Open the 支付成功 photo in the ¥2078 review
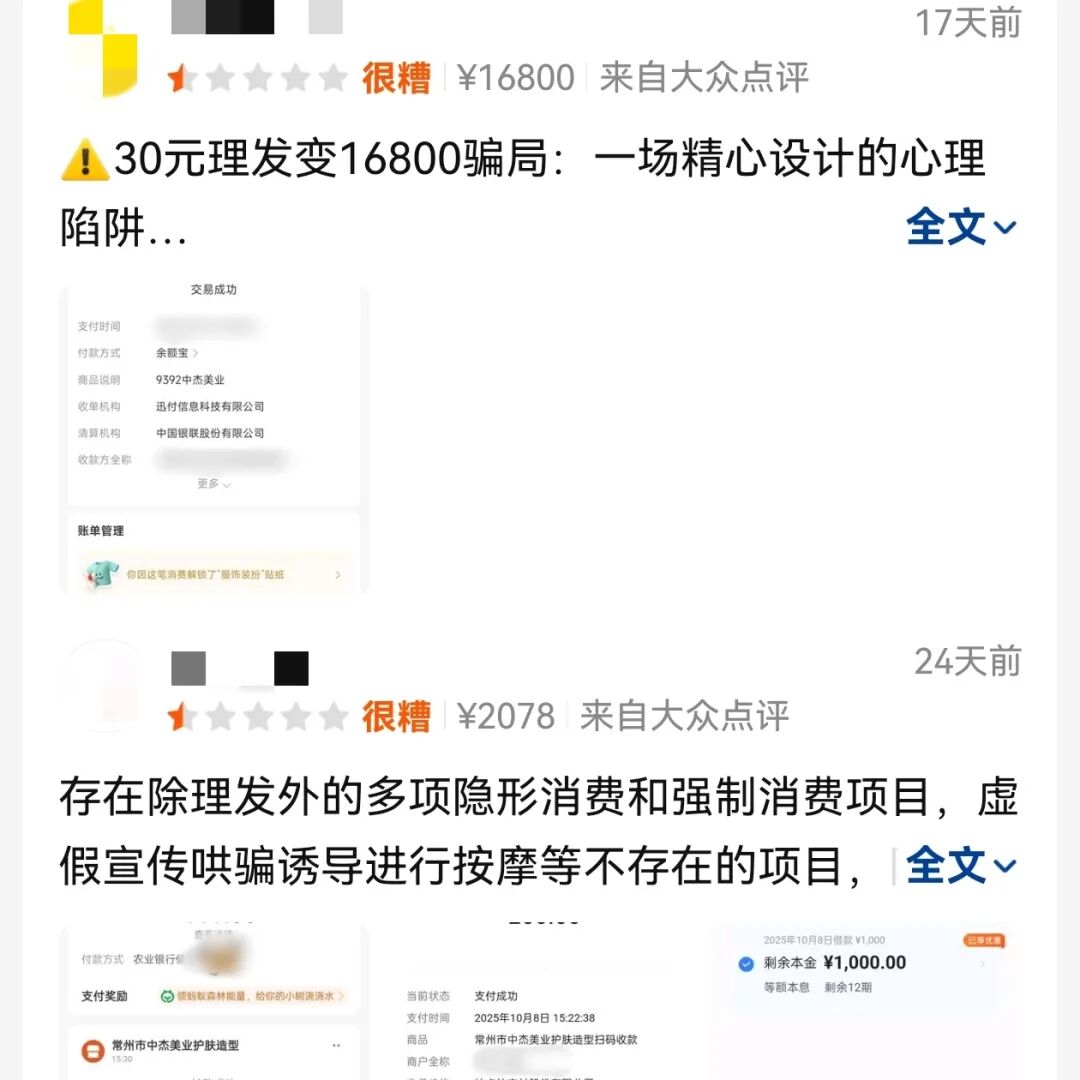Screen dimensions: 1080x1080 (540, 1000)
